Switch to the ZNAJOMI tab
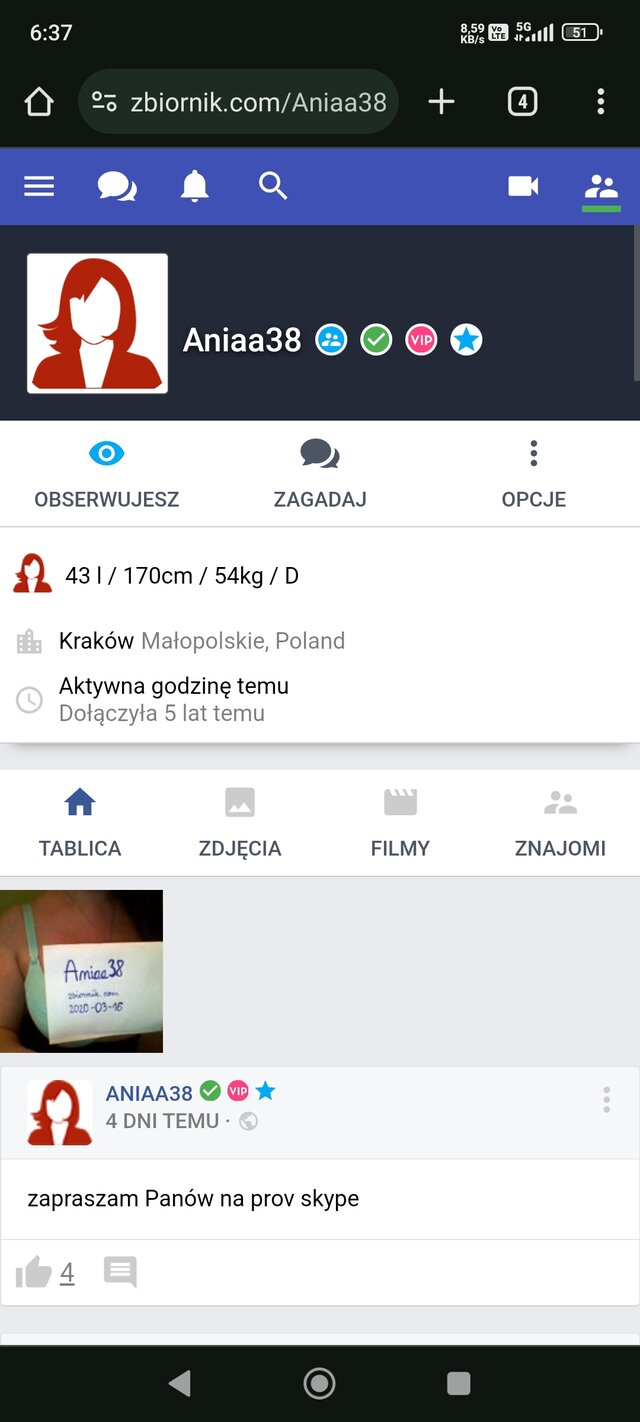Screen dimensions: 640x1422 [560, 823]
